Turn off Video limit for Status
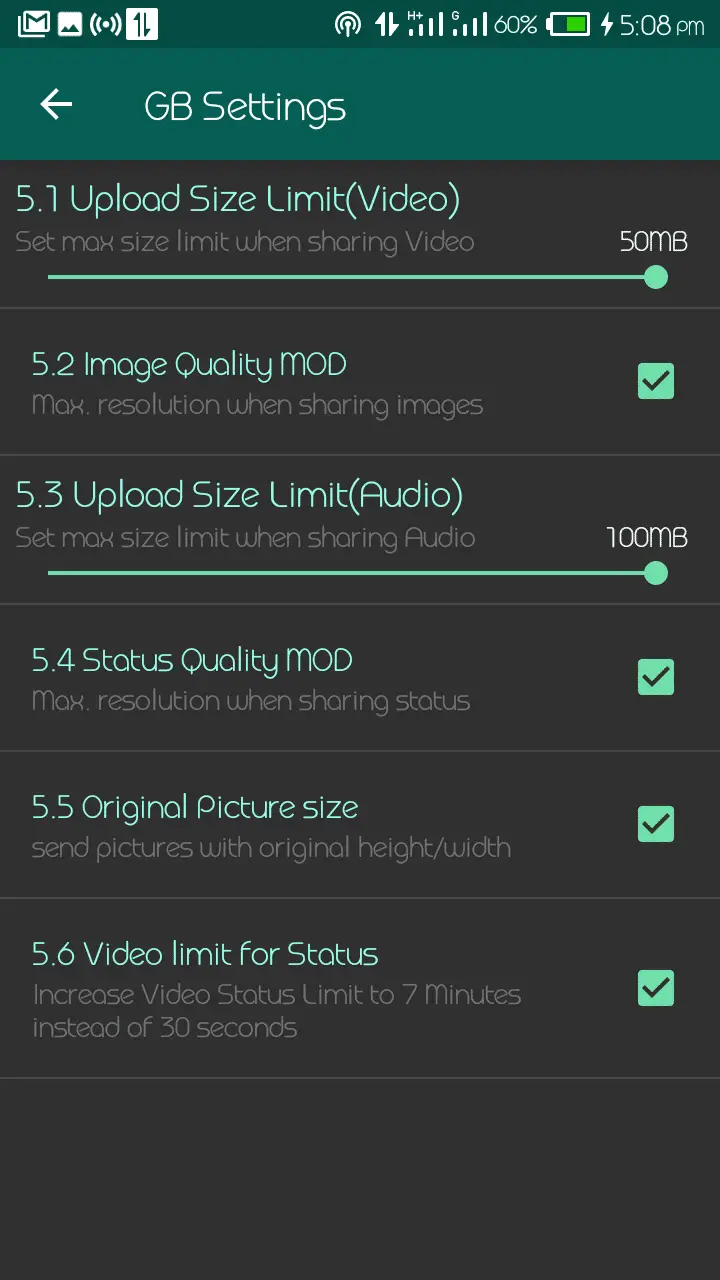 point(656,988)
